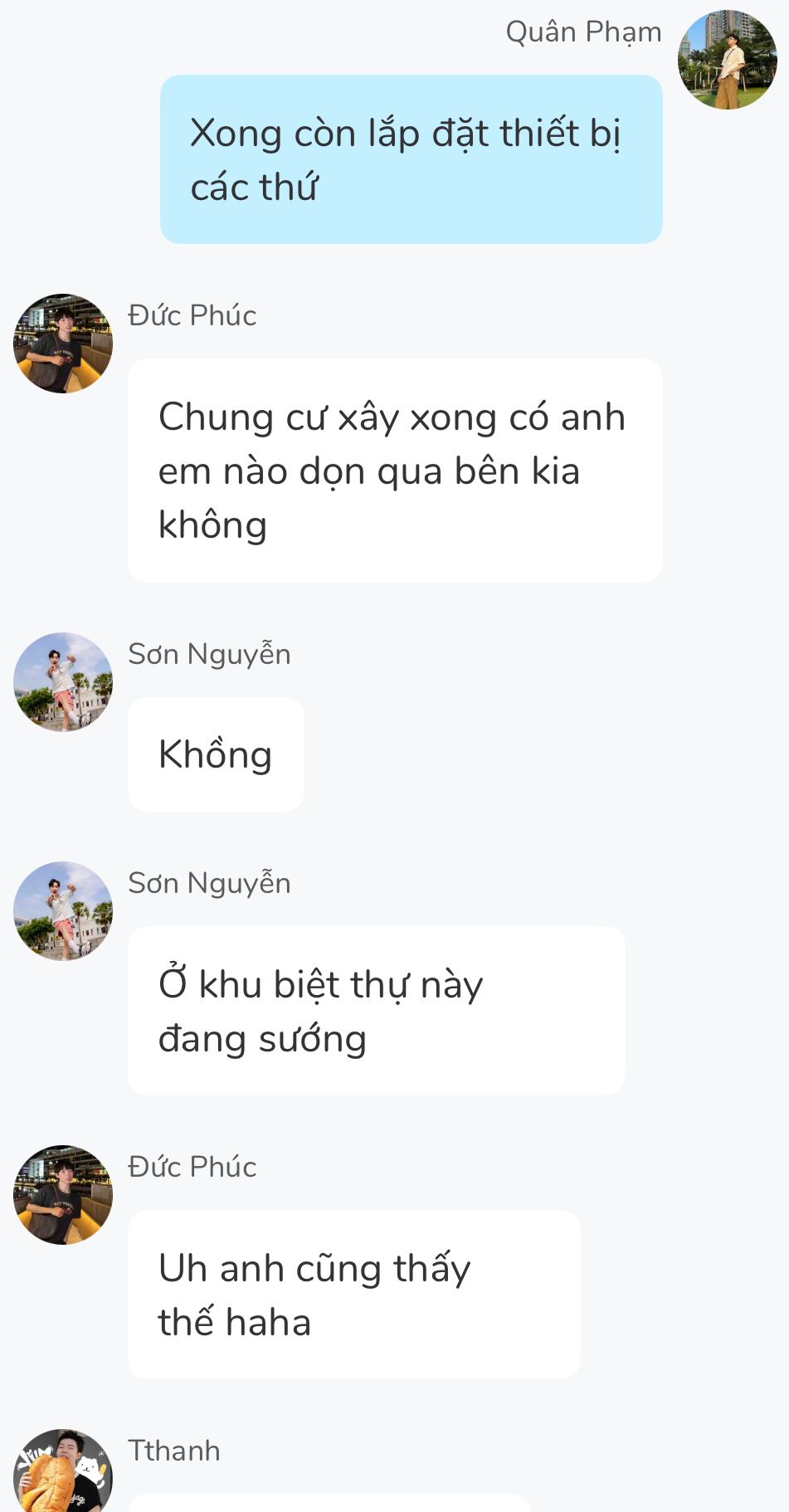The height and width of the screenshot is (1512, 789).
Task: Open Quân Phạm's profile avatar
Action: [x=727, y=60]
